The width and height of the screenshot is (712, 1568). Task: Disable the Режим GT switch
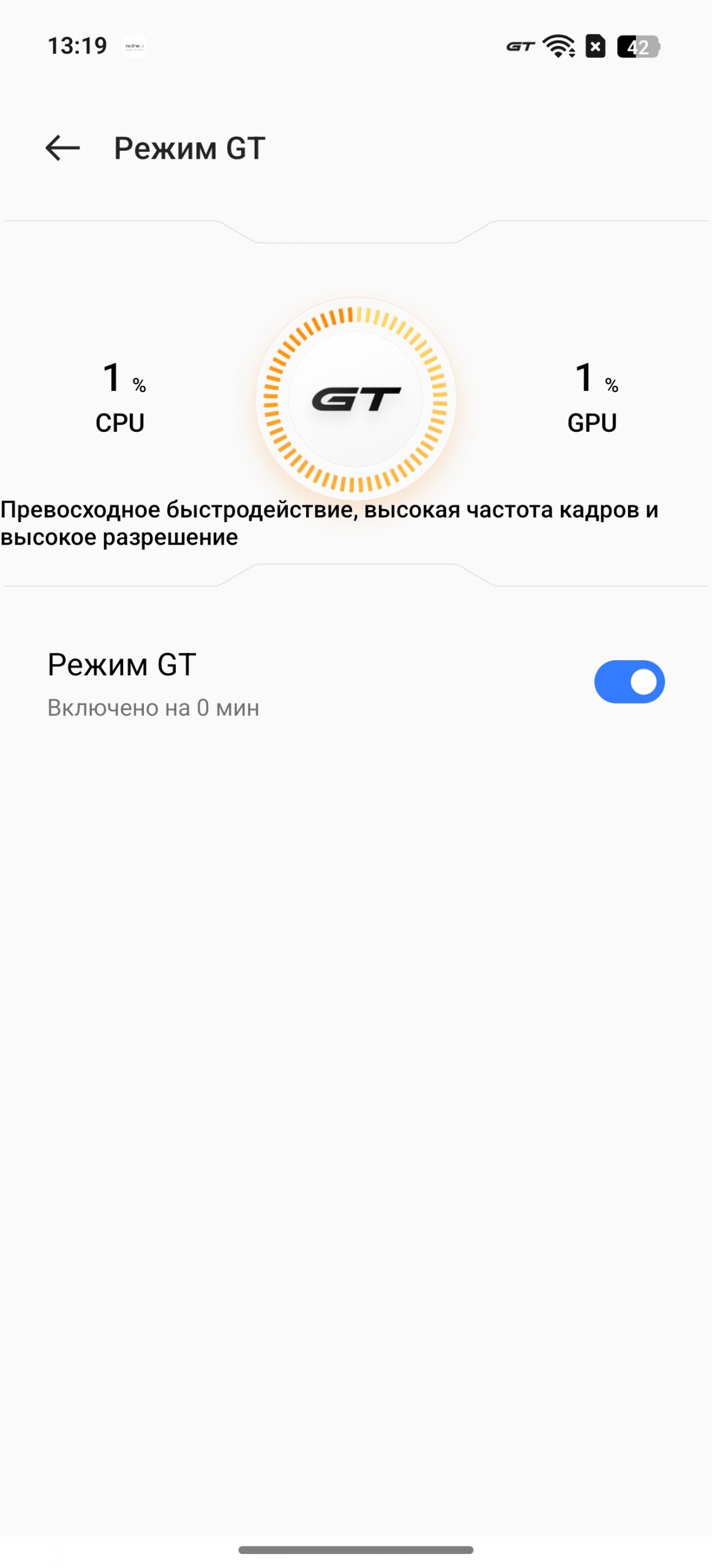point(629,682)
